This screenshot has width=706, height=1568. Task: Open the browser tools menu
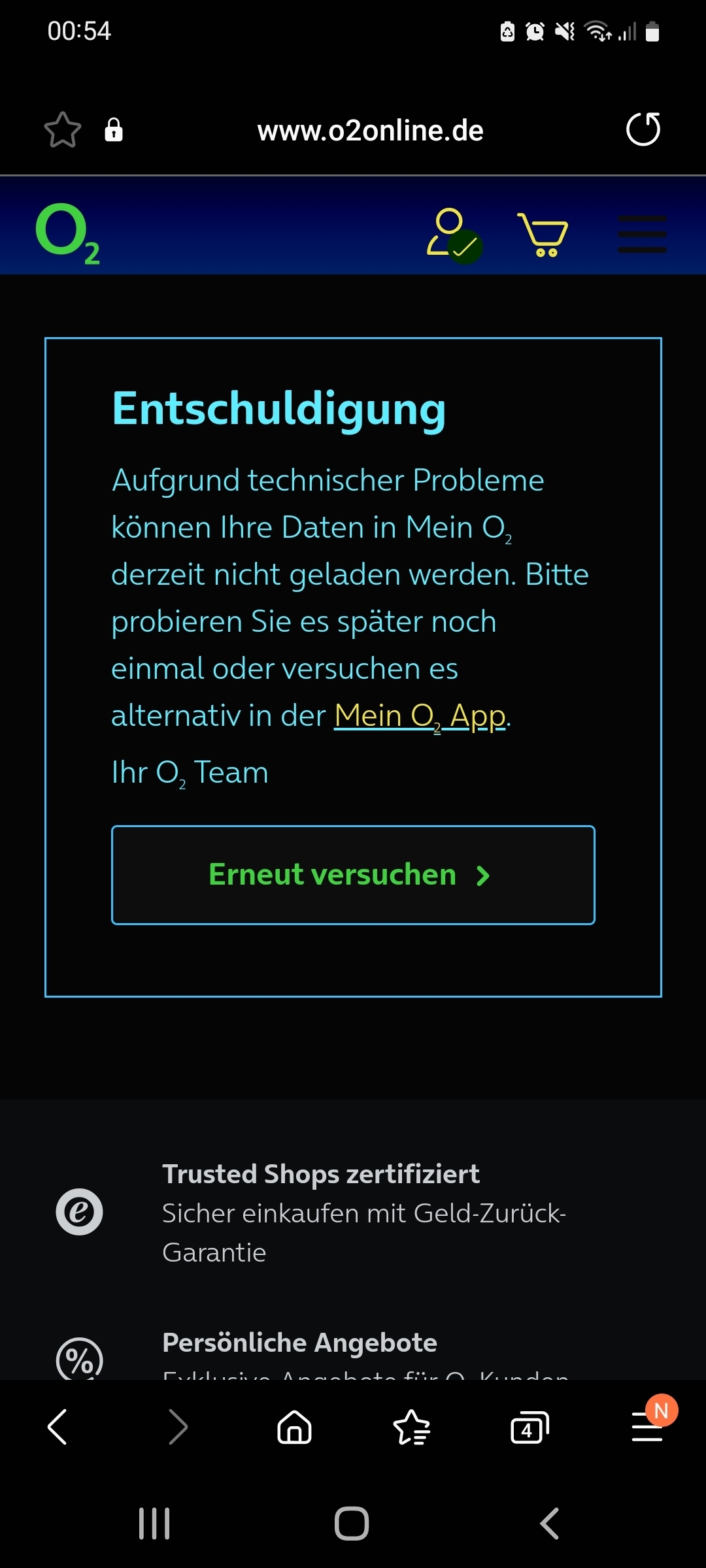click(647, 1427)
